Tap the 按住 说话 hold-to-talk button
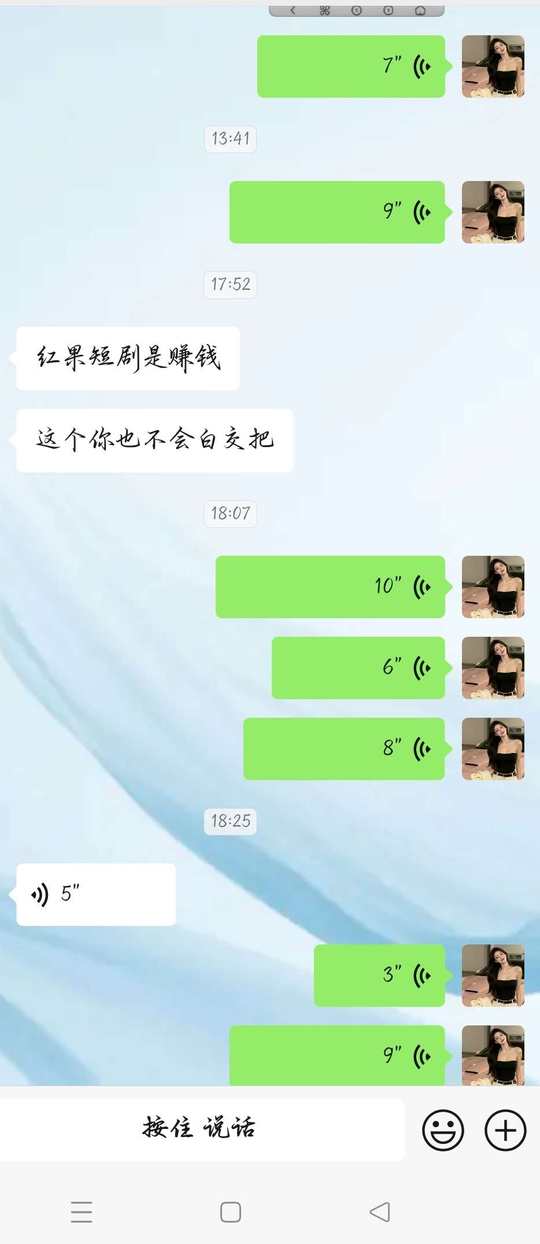The width and height of the screenshot is (540, 1244). pyautogui.click(x=200, y=1130)
